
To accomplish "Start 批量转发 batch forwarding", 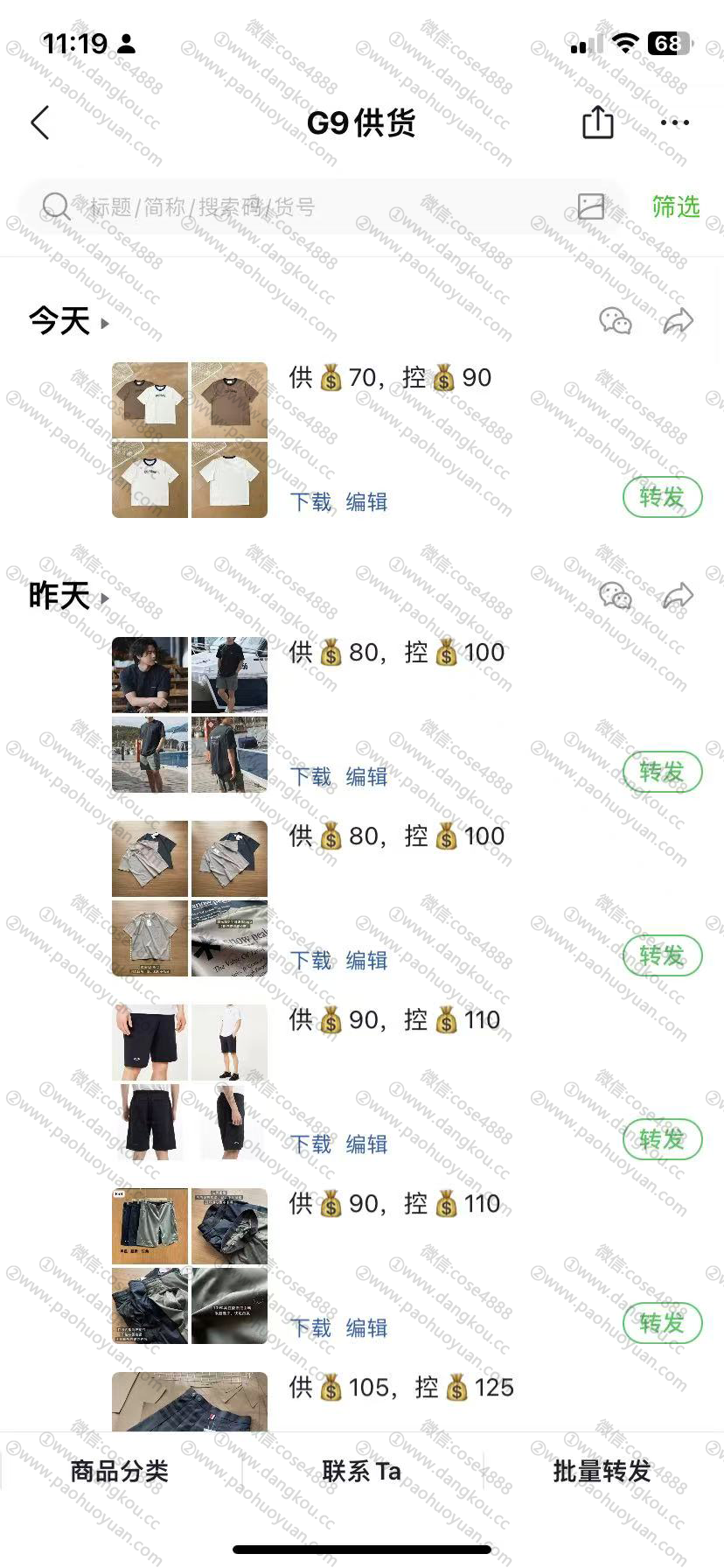I will click(602, 1472).
